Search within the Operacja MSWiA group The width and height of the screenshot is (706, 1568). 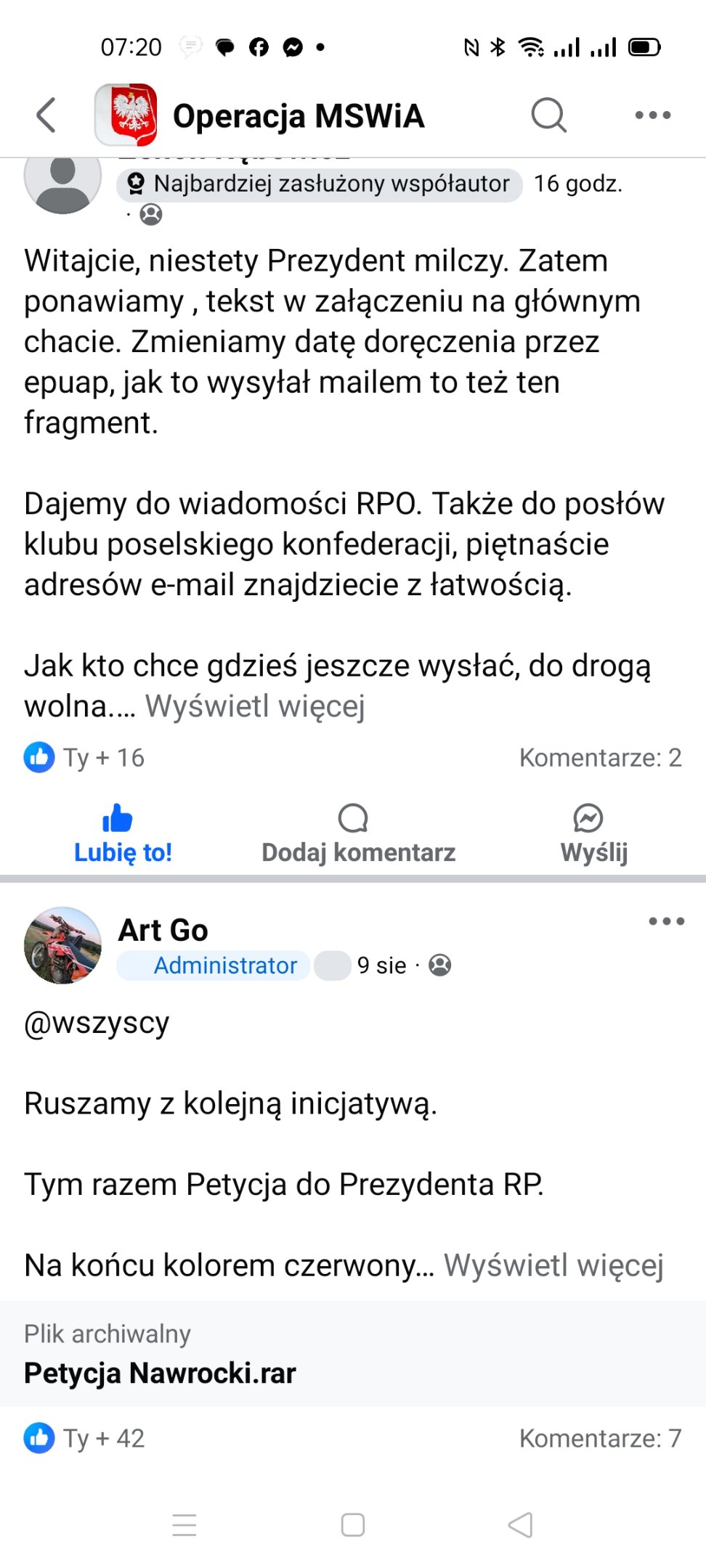click(x=548, y=115)
